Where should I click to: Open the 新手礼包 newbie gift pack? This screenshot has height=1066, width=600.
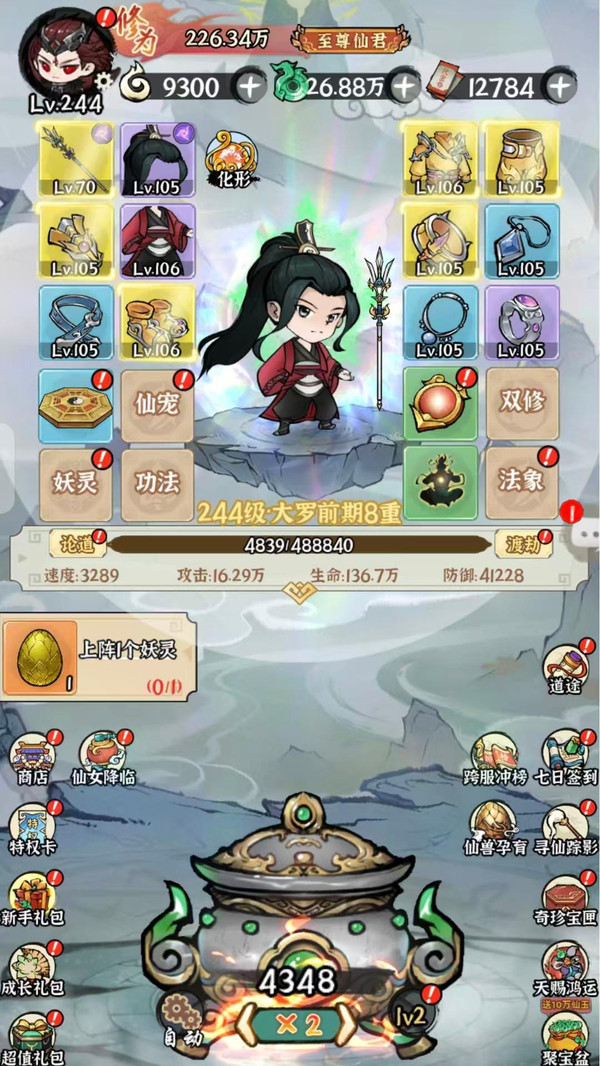coord(34,898)
